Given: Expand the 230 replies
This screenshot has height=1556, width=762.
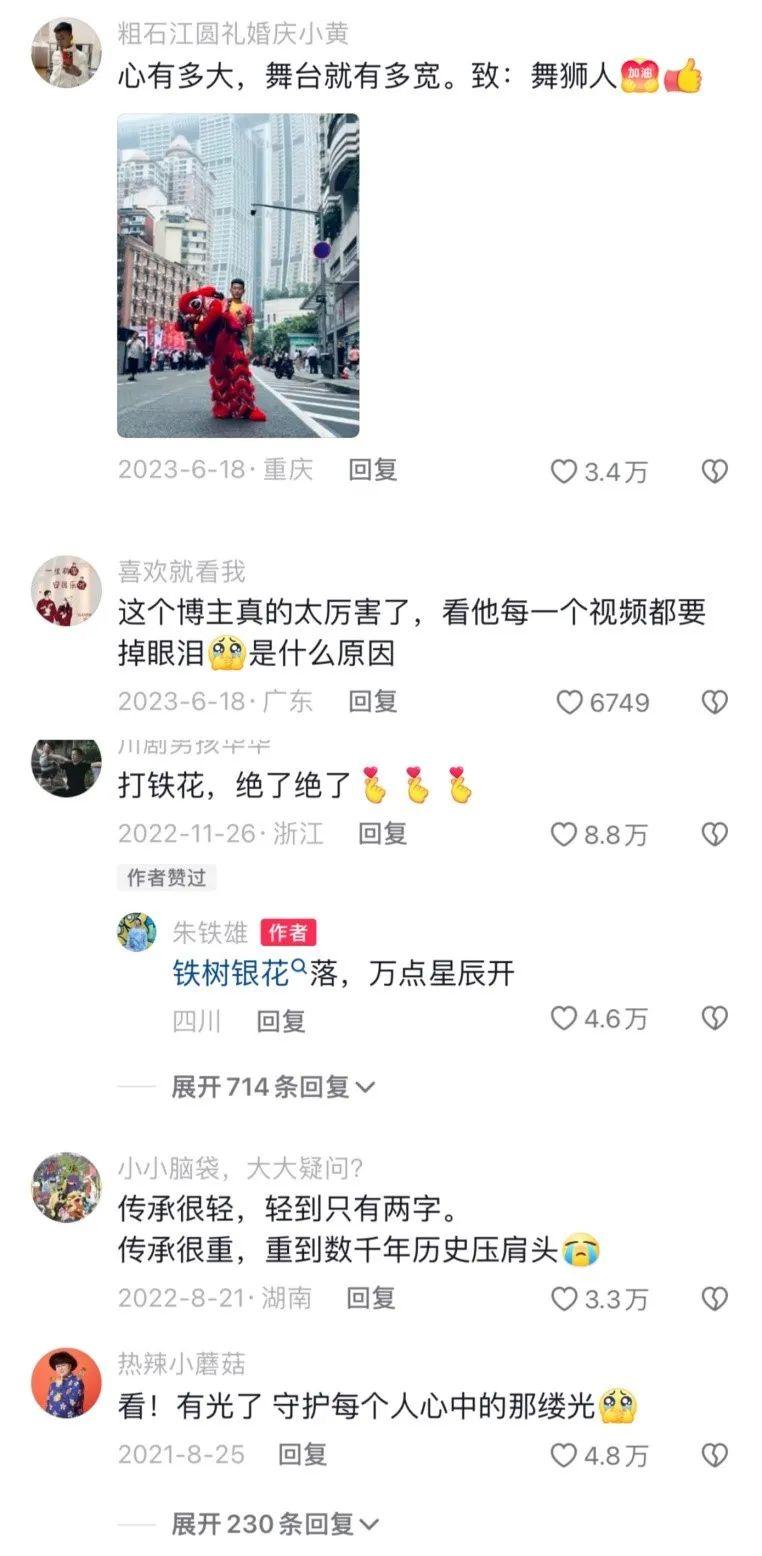Looking at the screenshot, I should pyautogui.click(x=274, y=1524).
